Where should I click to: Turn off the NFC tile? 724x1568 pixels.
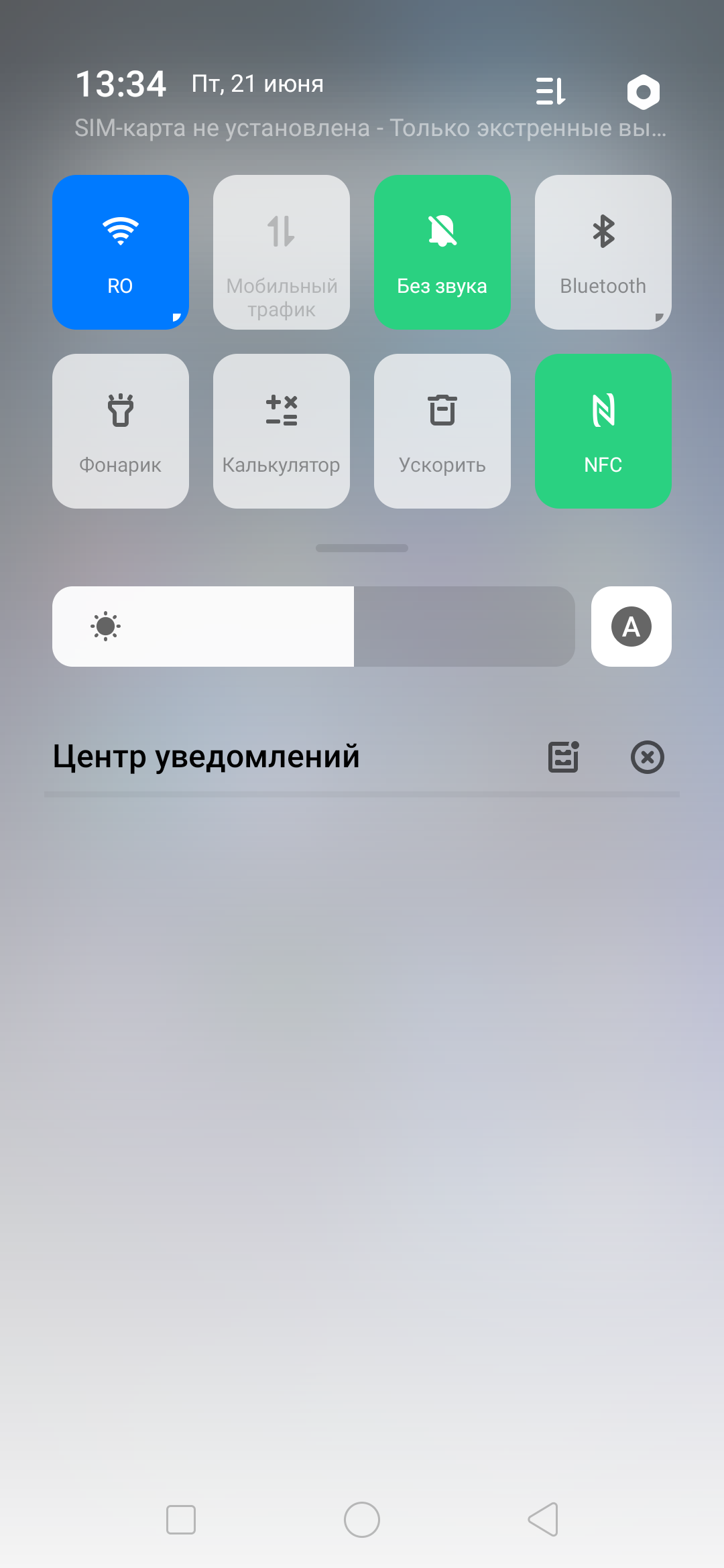pos(603,431)
